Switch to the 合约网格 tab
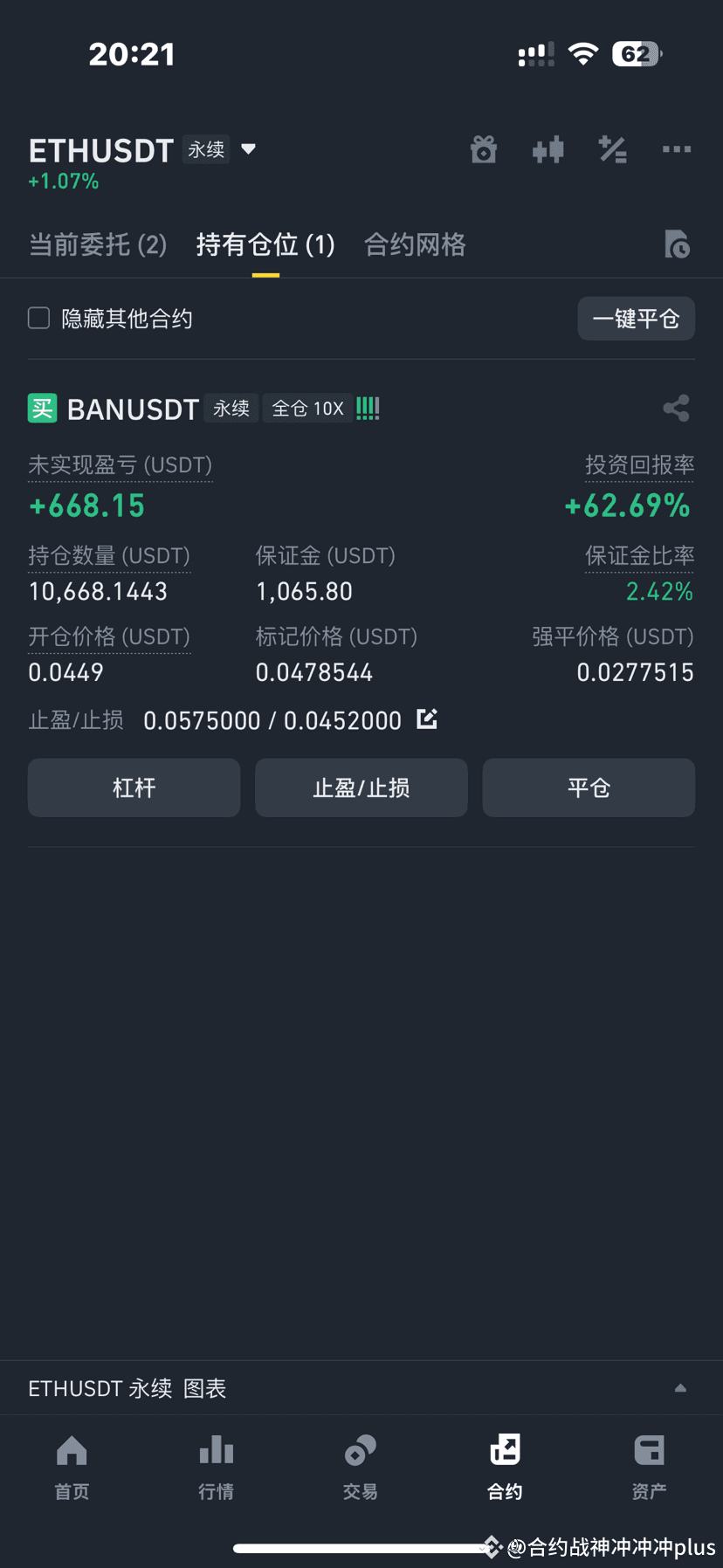Image resolution: width=723 pixels, height=1568 pixels. click(x=415, y=244)
